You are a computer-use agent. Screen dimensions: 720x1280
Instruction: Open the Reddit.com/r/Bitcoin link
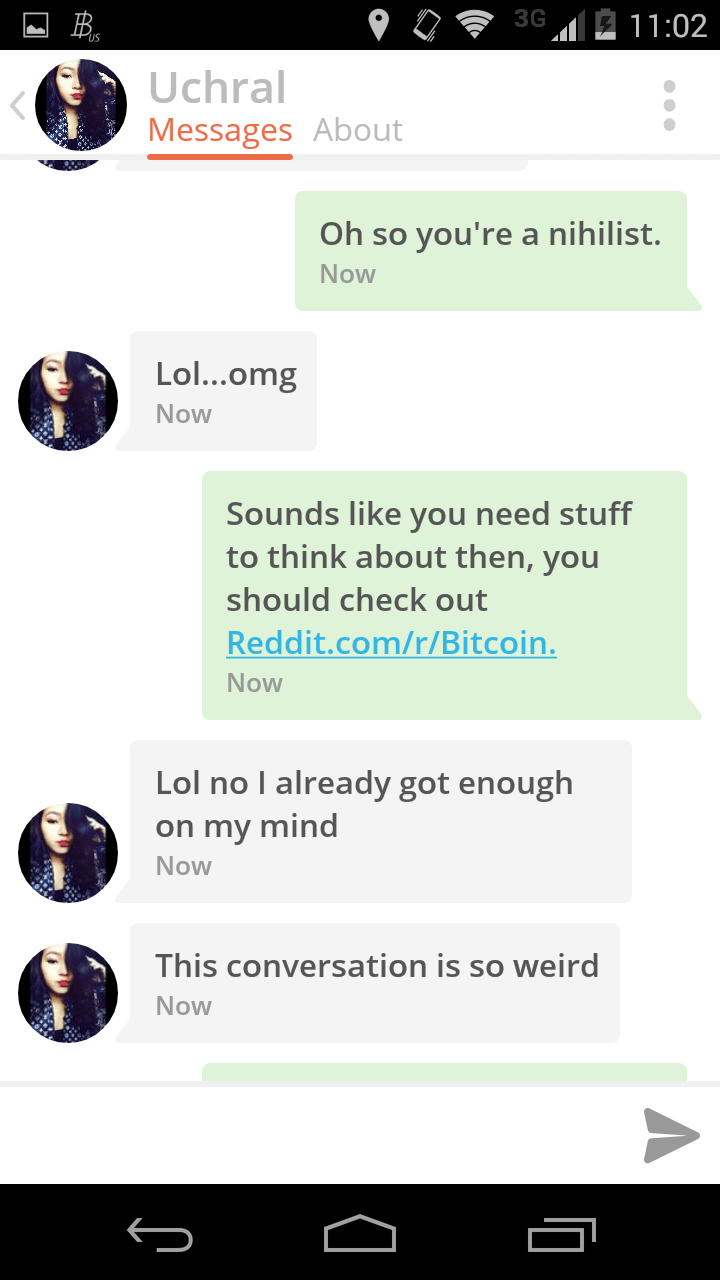click(x=391, y=642)
